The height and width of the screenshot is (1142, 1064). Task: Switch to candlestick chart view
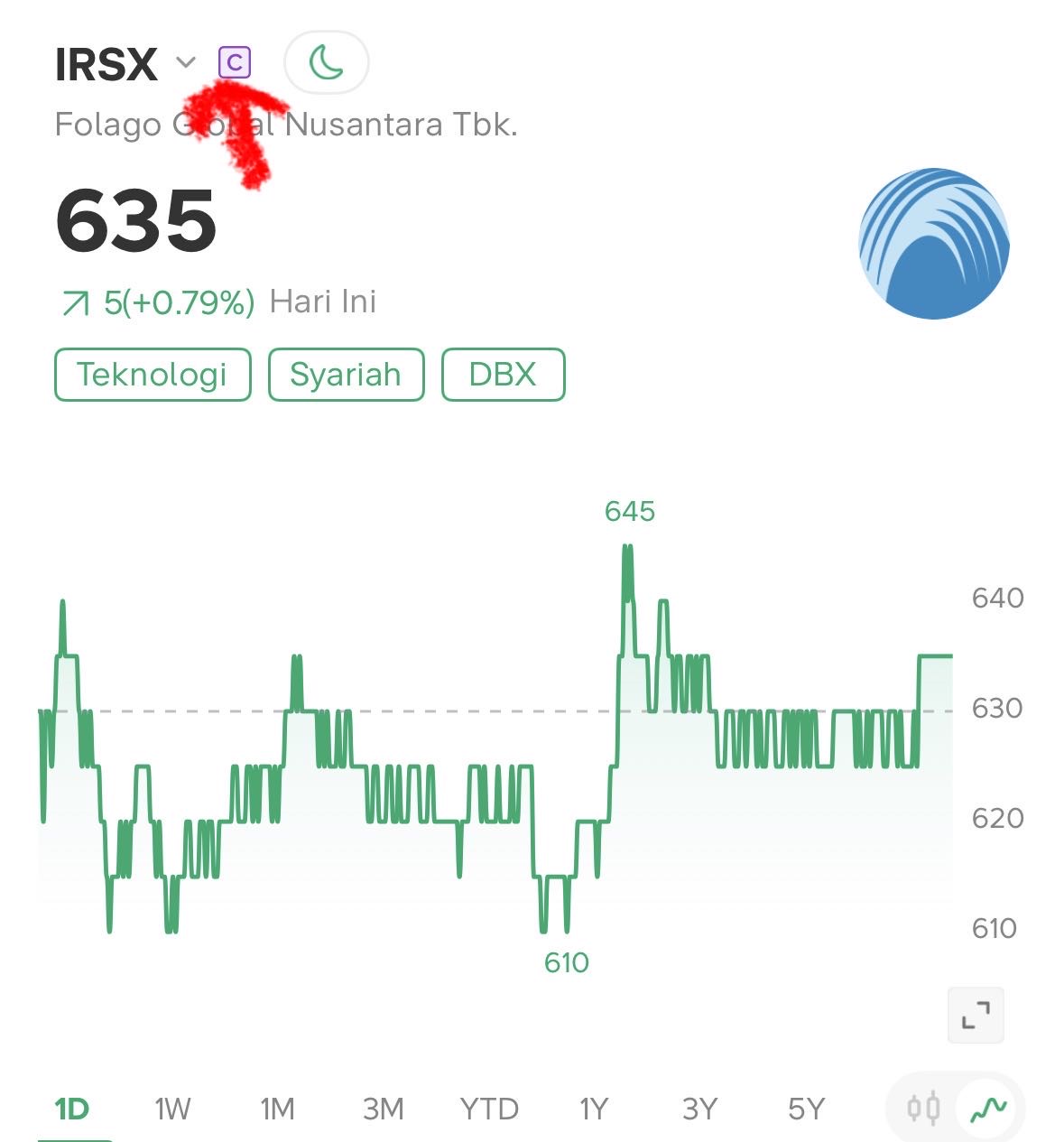coord(924,1109)
